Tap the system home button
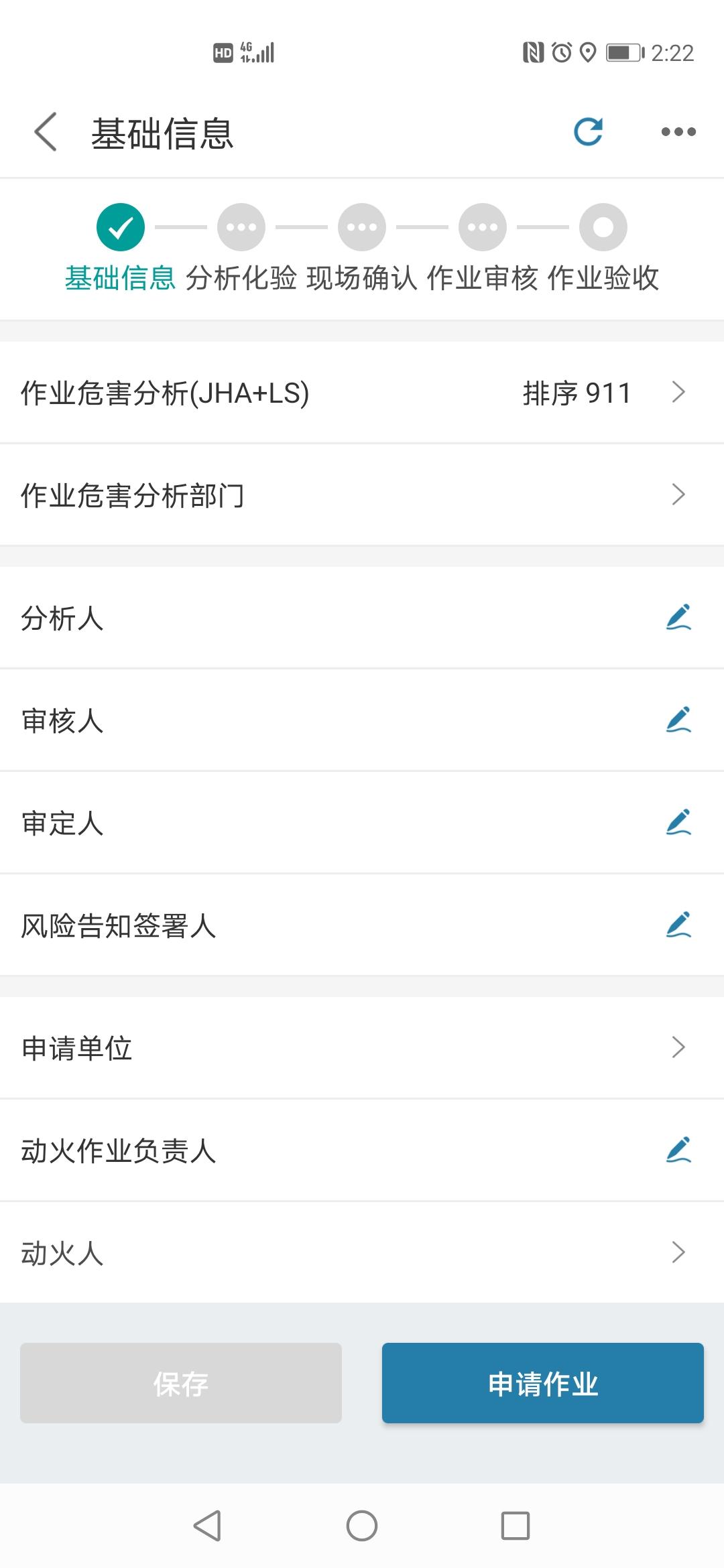The height and width of the screenshot is (1568, 724). pos(362,1526)
